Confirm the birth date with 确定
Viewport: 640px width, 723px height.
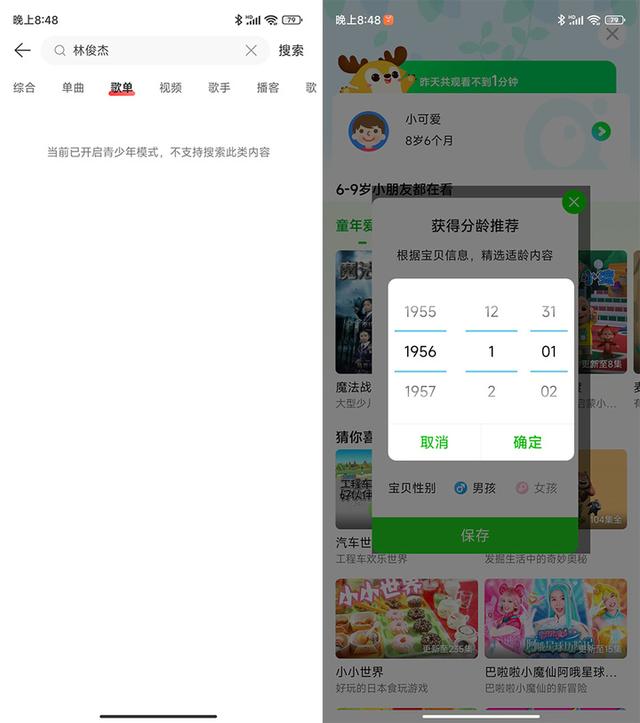click(x=527, y=442)
